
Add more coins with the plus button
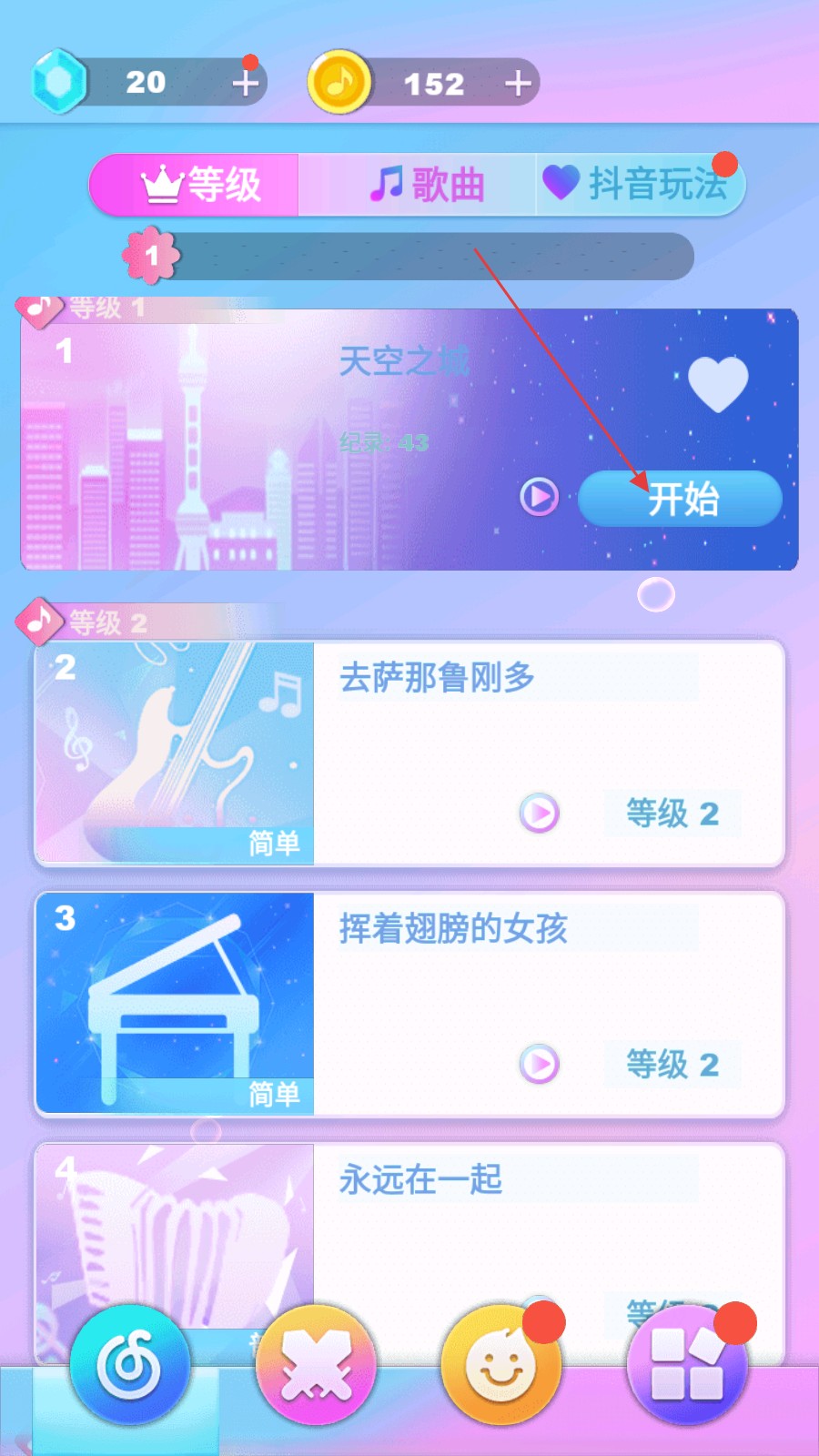(x=518, y=83)
